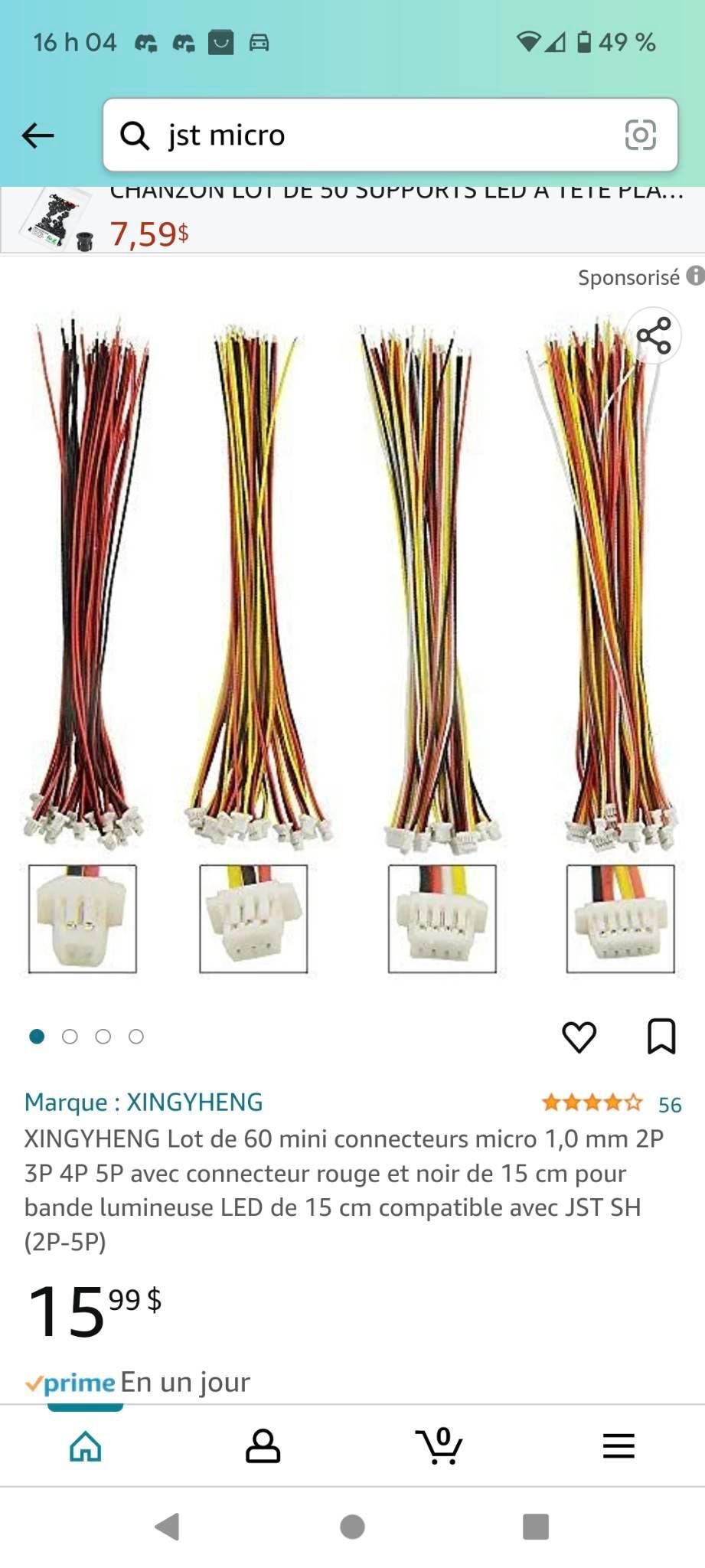705x1568 pixels.
Task: Bookmark this product to a list
Action: coord(661,1036)
